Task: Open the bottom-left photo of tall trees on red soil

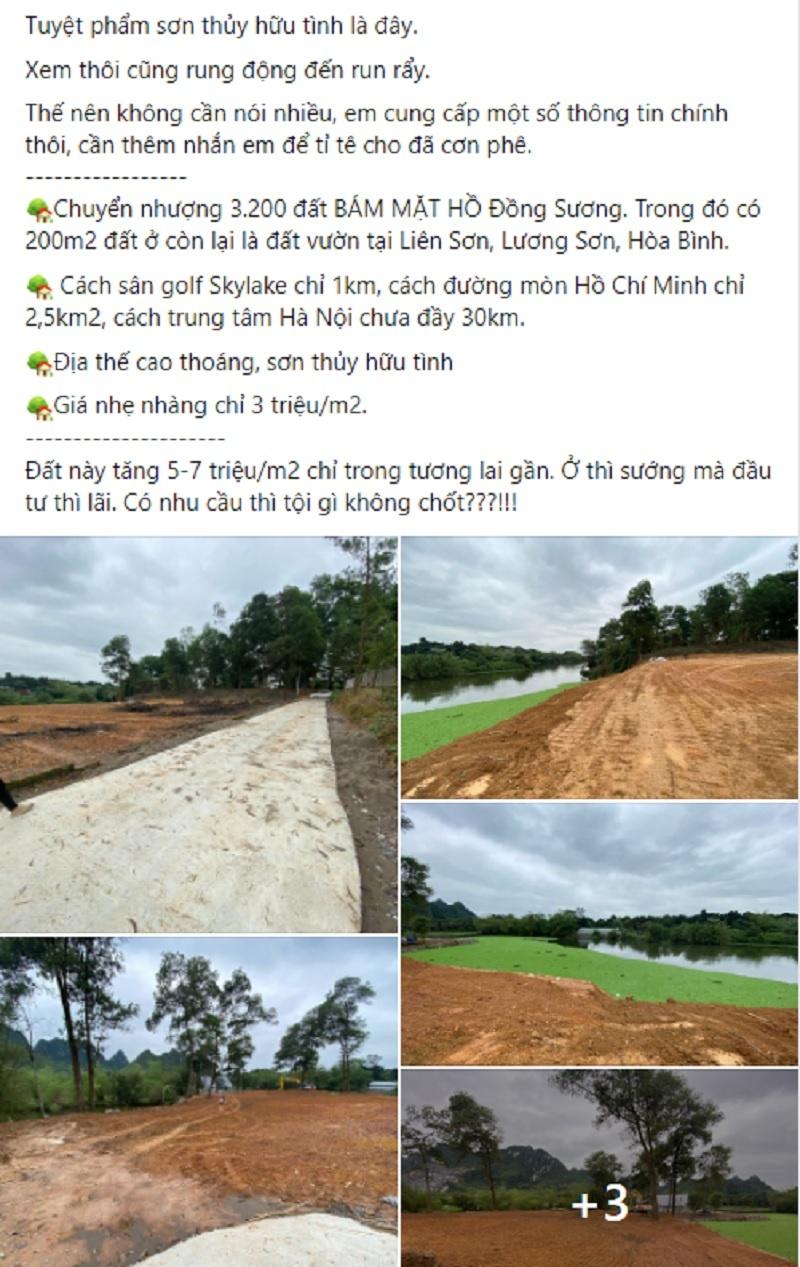Action: 198,1102
